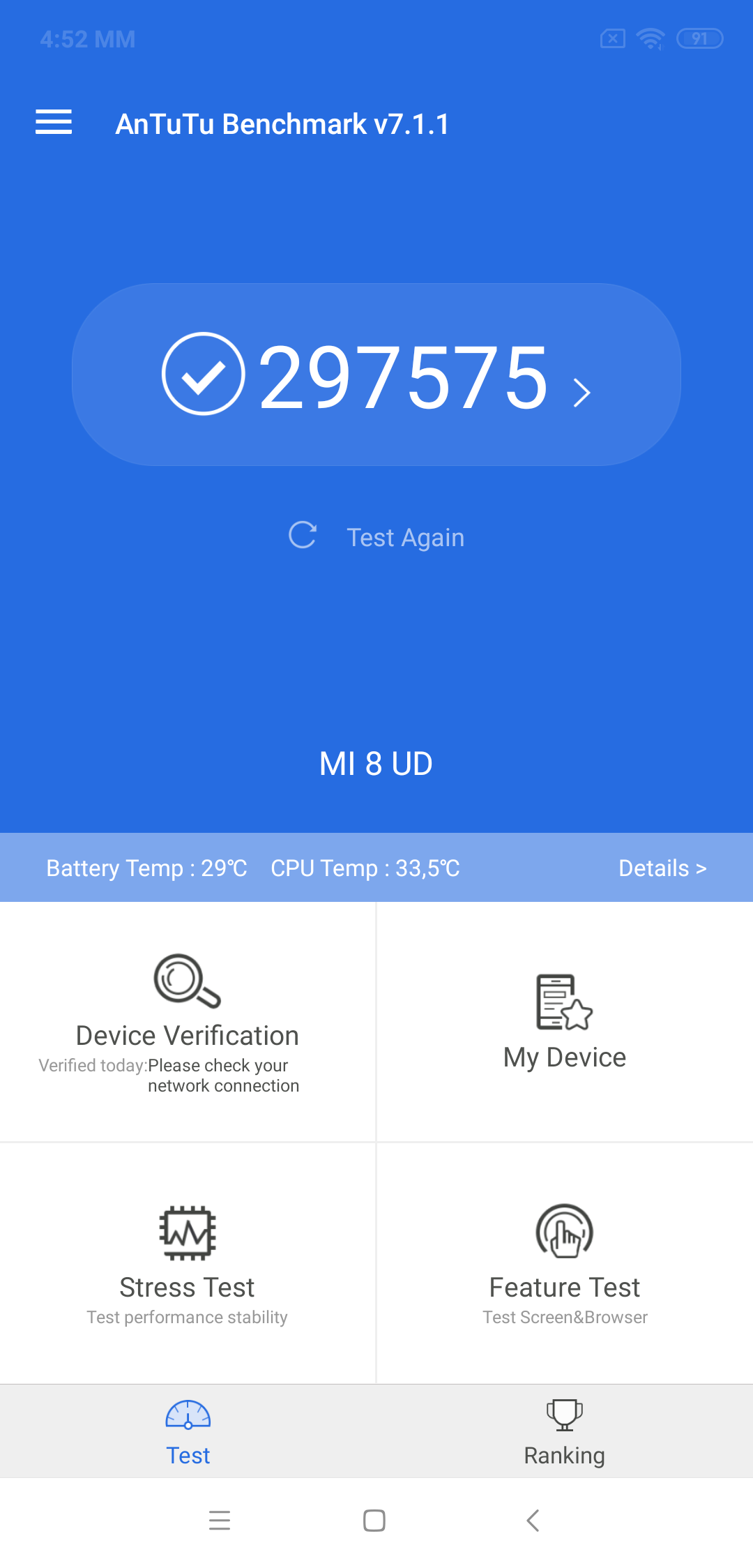The width and height of the screenshot is (753, 1568).
Task: Open the hamburger drawer menu
Action: [x=54, y=122]
